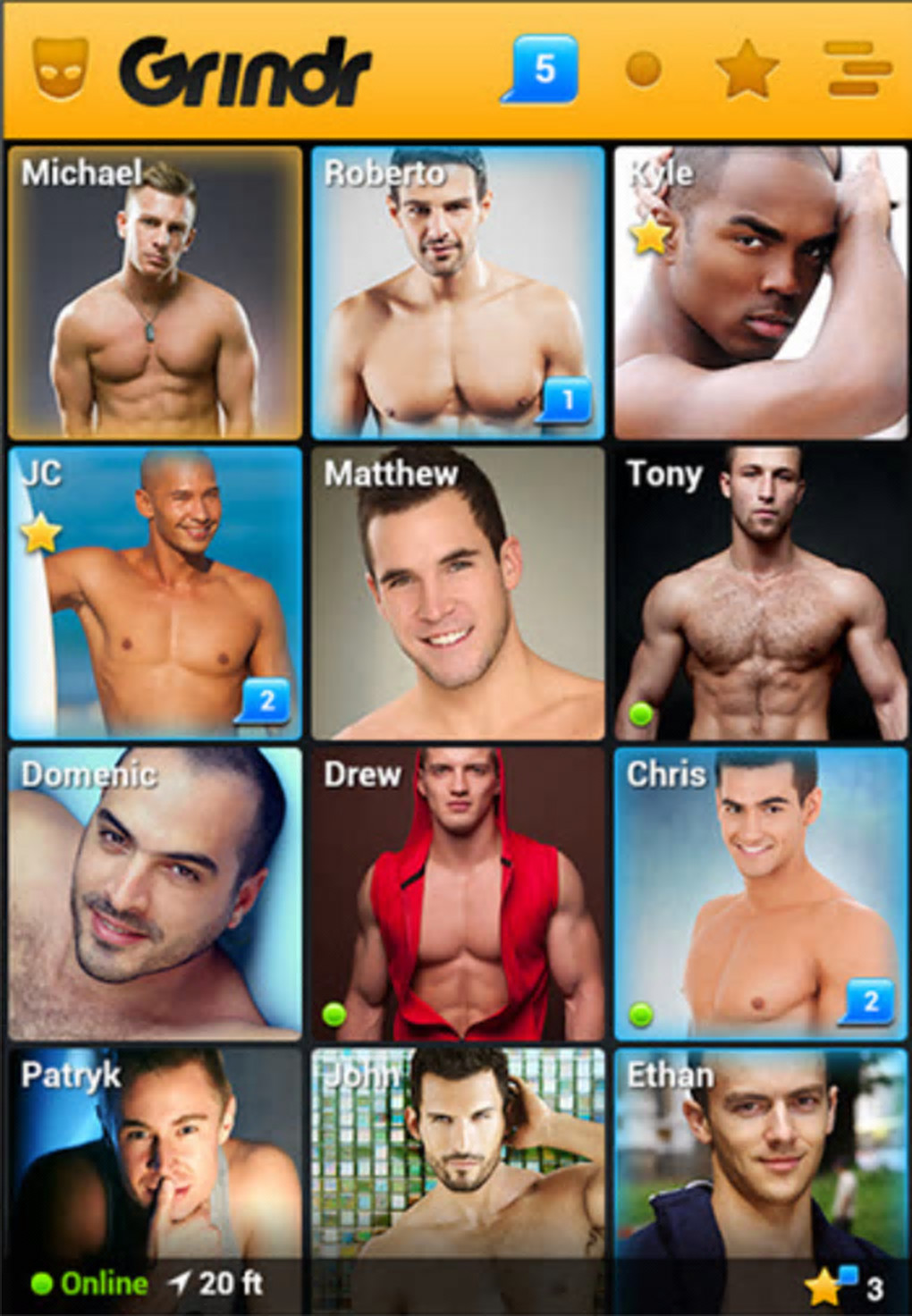Image resolution: width=912 pixels, height=1316 pixels.
Task: Open Michael's profile tile
Action: click(x=156, y=293)
